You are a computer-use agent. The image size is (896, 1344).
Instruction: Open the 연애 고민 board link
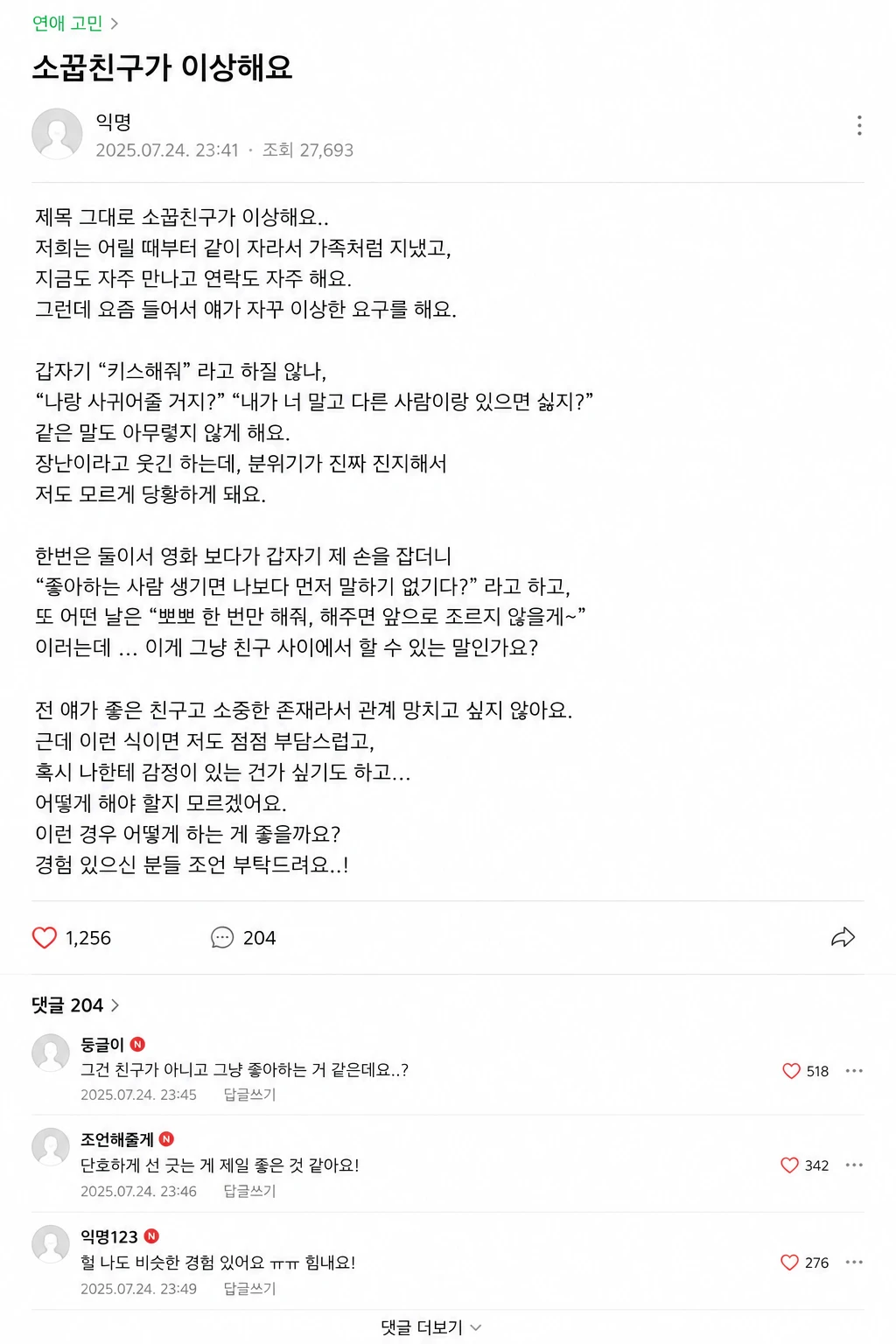tap(75, 24)
